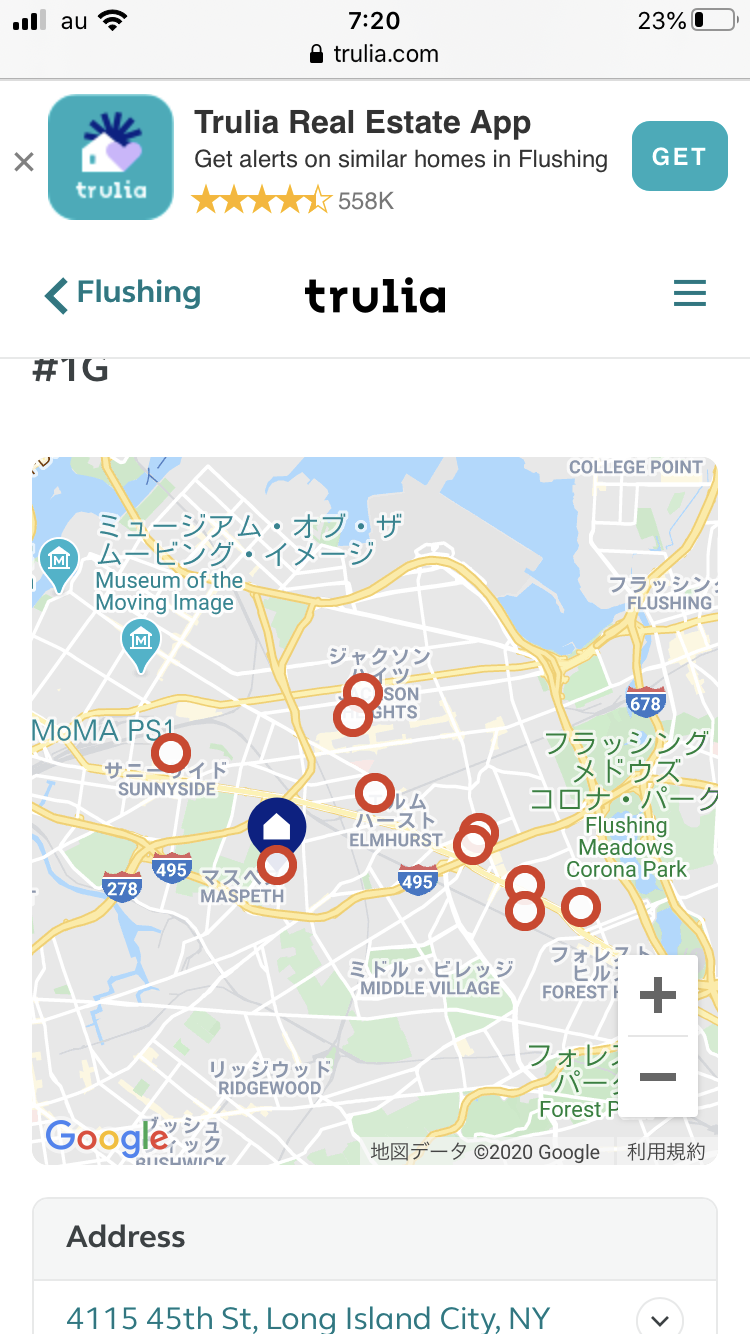750x1334 pixels.
Task: Open the 4115 45th St address link
Action: click(x=308, y=1318)
